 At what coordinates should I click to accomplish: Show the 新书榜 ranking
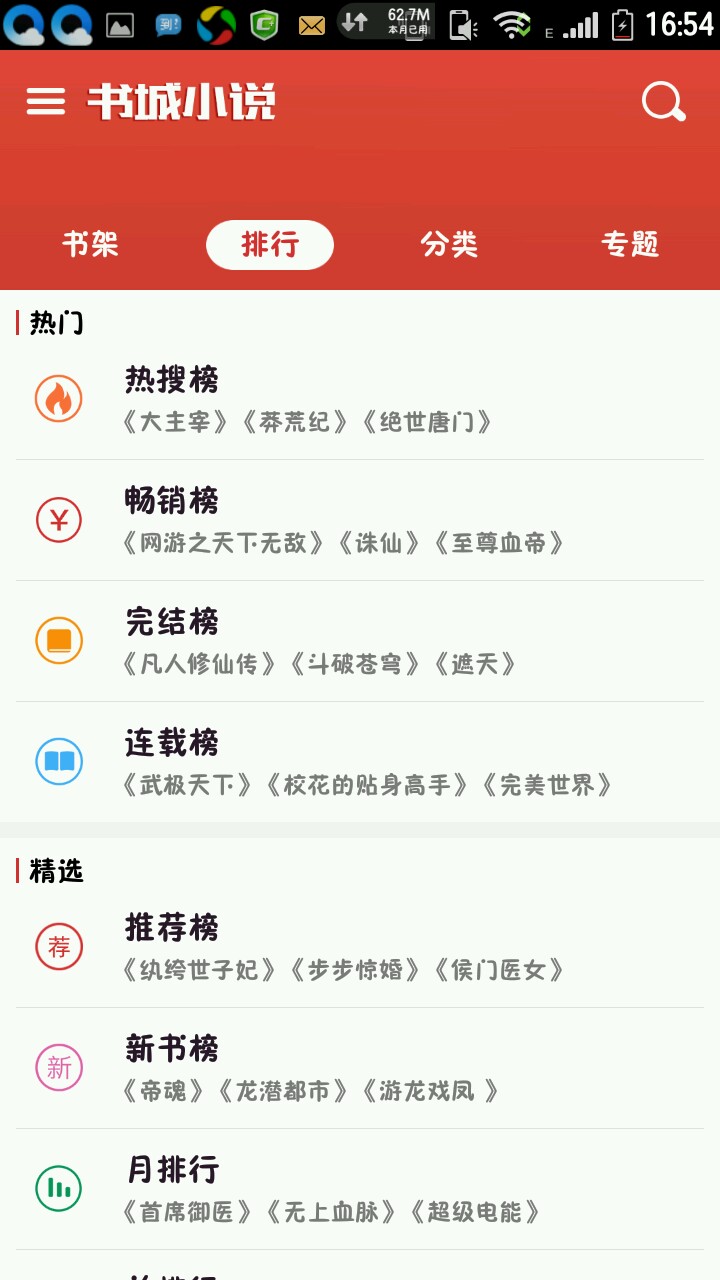point(360,1068)
